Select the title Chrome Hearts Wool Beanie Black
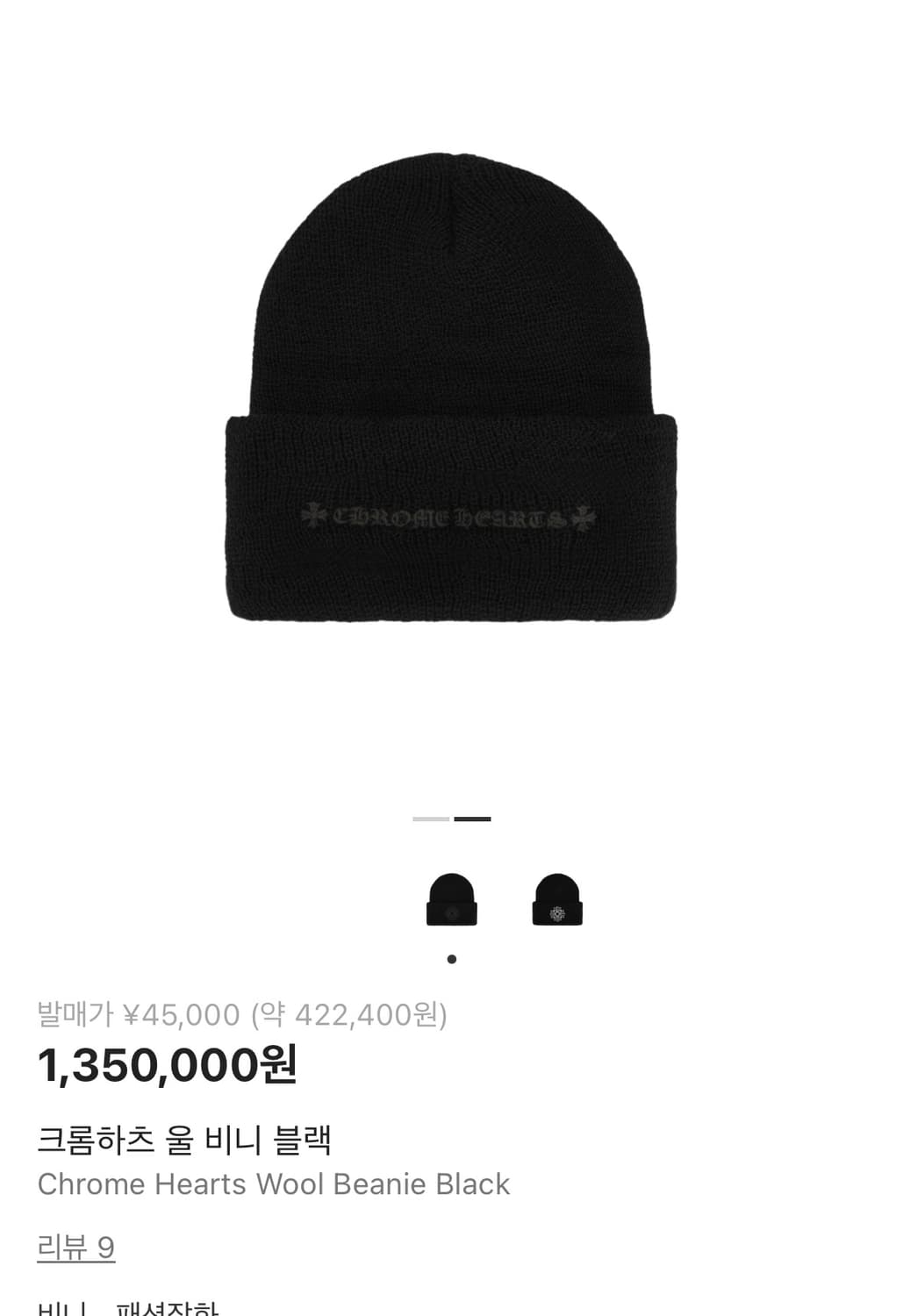Viewport: 903px width, 1316px height. 274,1184
